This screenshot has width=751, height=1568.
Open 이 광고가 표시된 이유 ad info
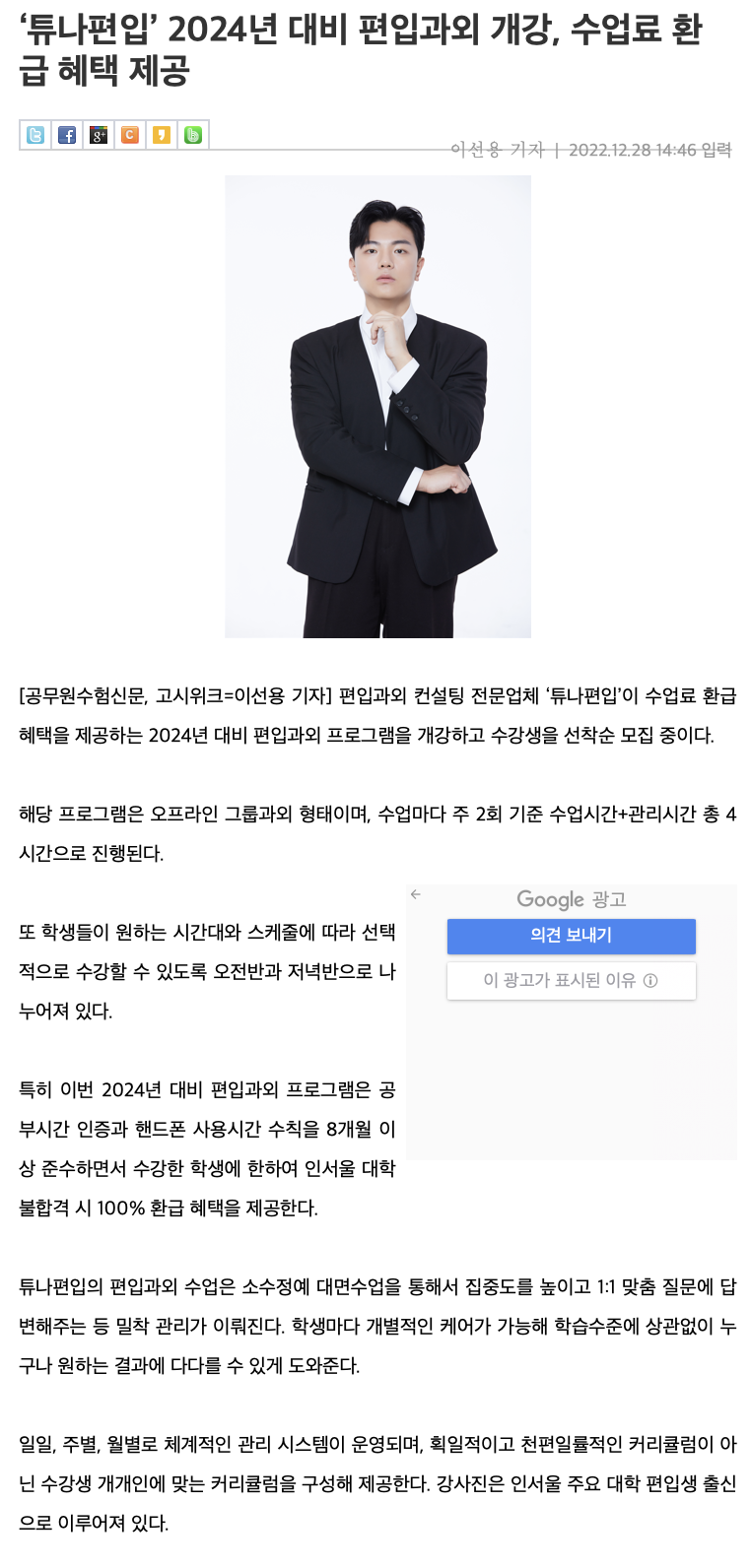(572, 981)
